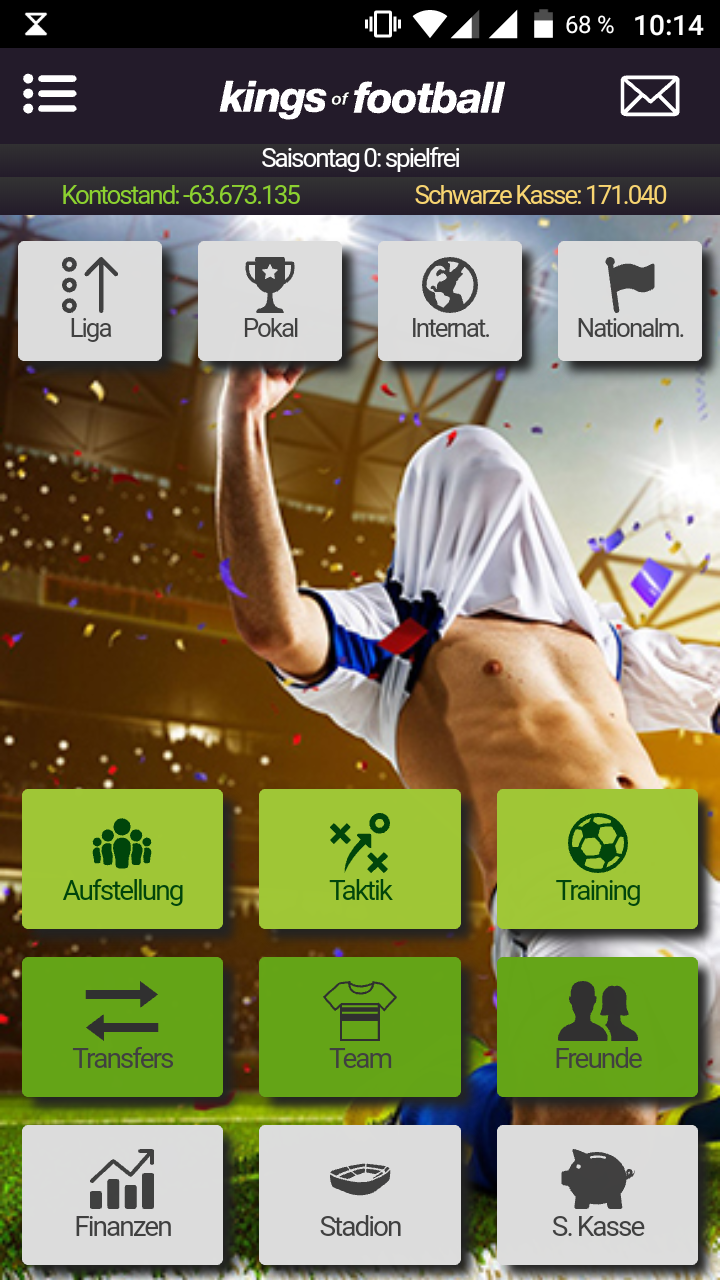This screenshot has width=720, height=1280.
Task: Go to the Pokal section
Action: pyautogui.click(x=270, y=300)
